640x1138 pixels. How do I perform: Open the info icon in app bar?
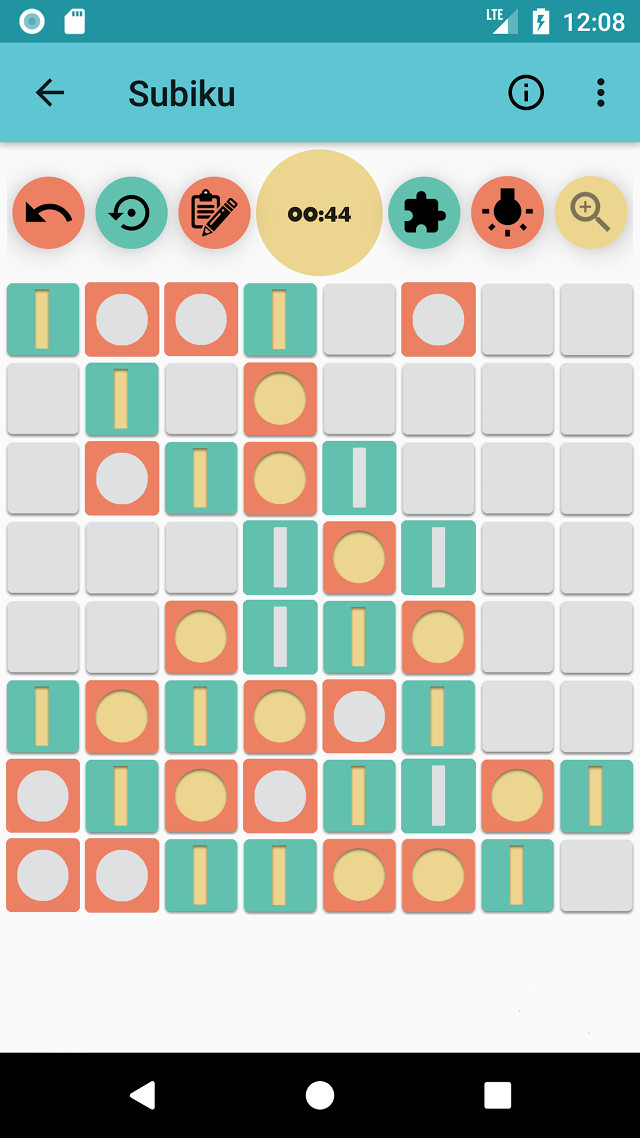[526, 93]
